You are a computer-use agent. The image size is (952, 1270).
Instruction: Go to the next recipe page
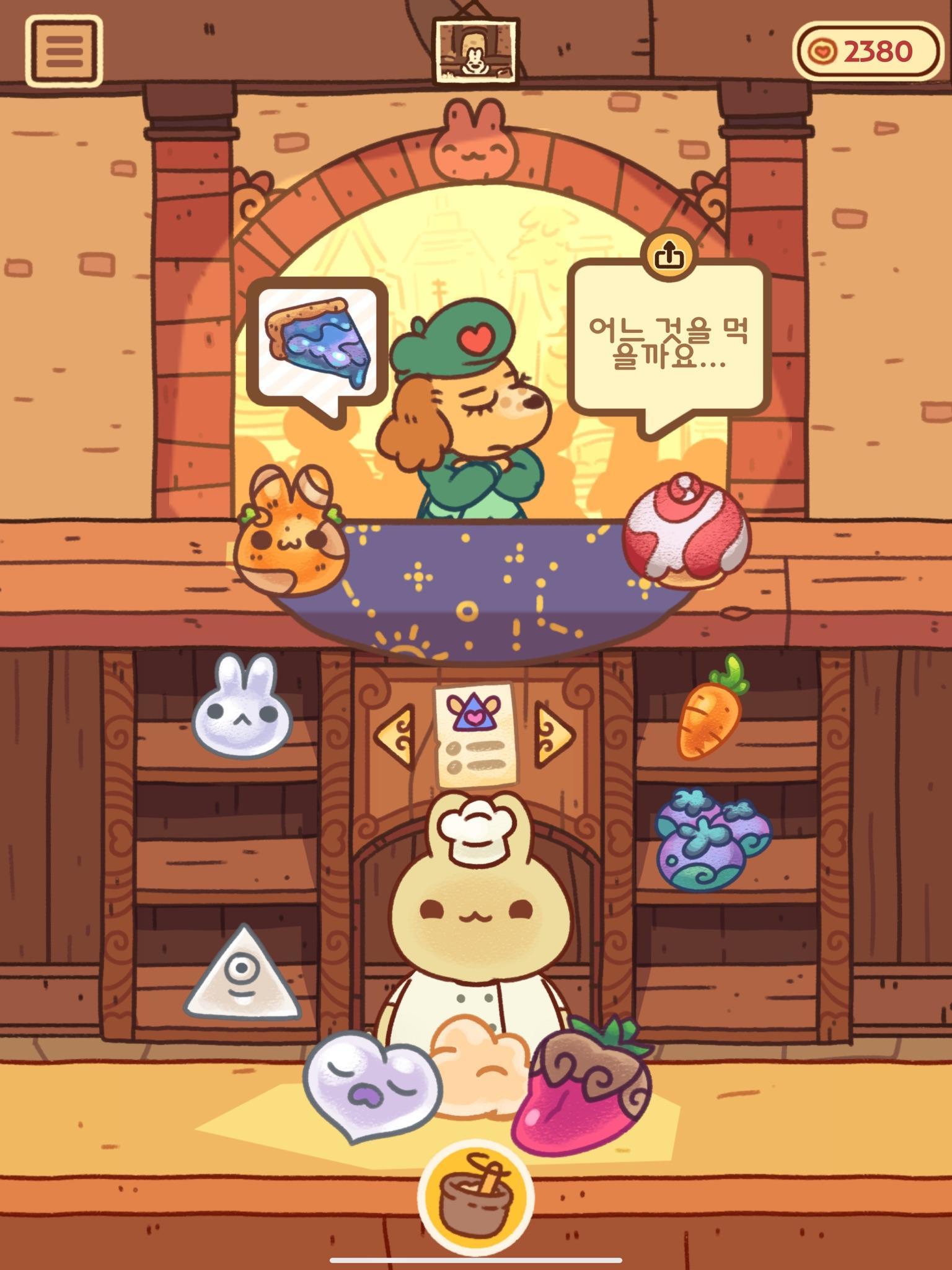click(555, 734)
